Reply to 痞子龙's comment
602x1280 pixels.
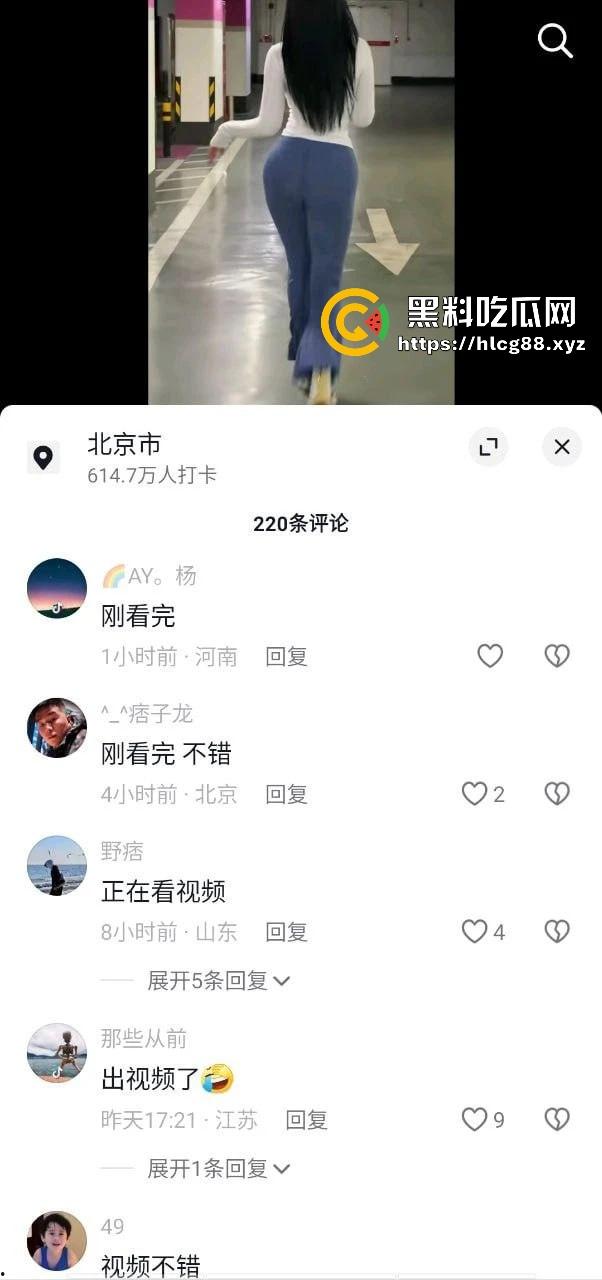click(x=286, y=795)
